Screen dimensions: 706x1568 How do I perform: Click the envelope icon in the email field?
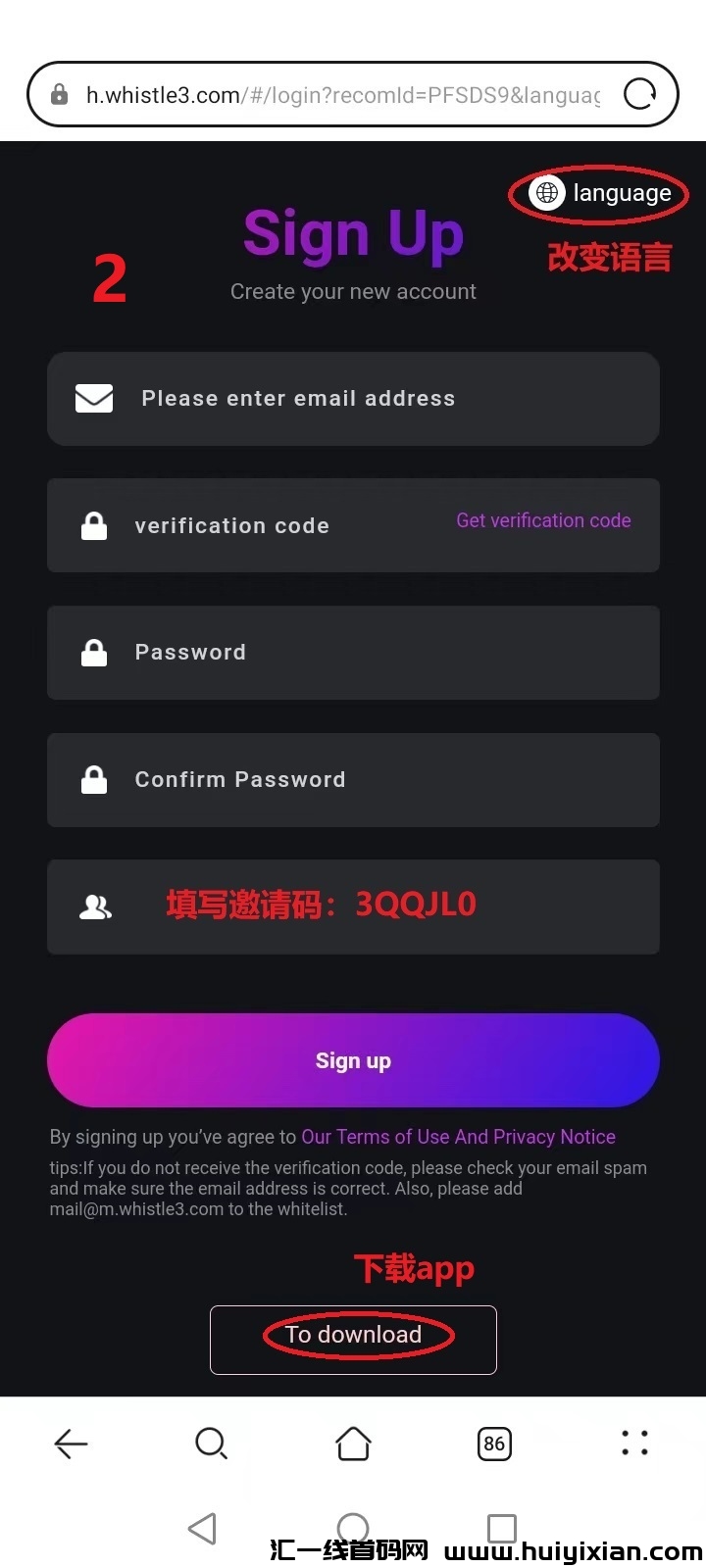coord(94,398)
